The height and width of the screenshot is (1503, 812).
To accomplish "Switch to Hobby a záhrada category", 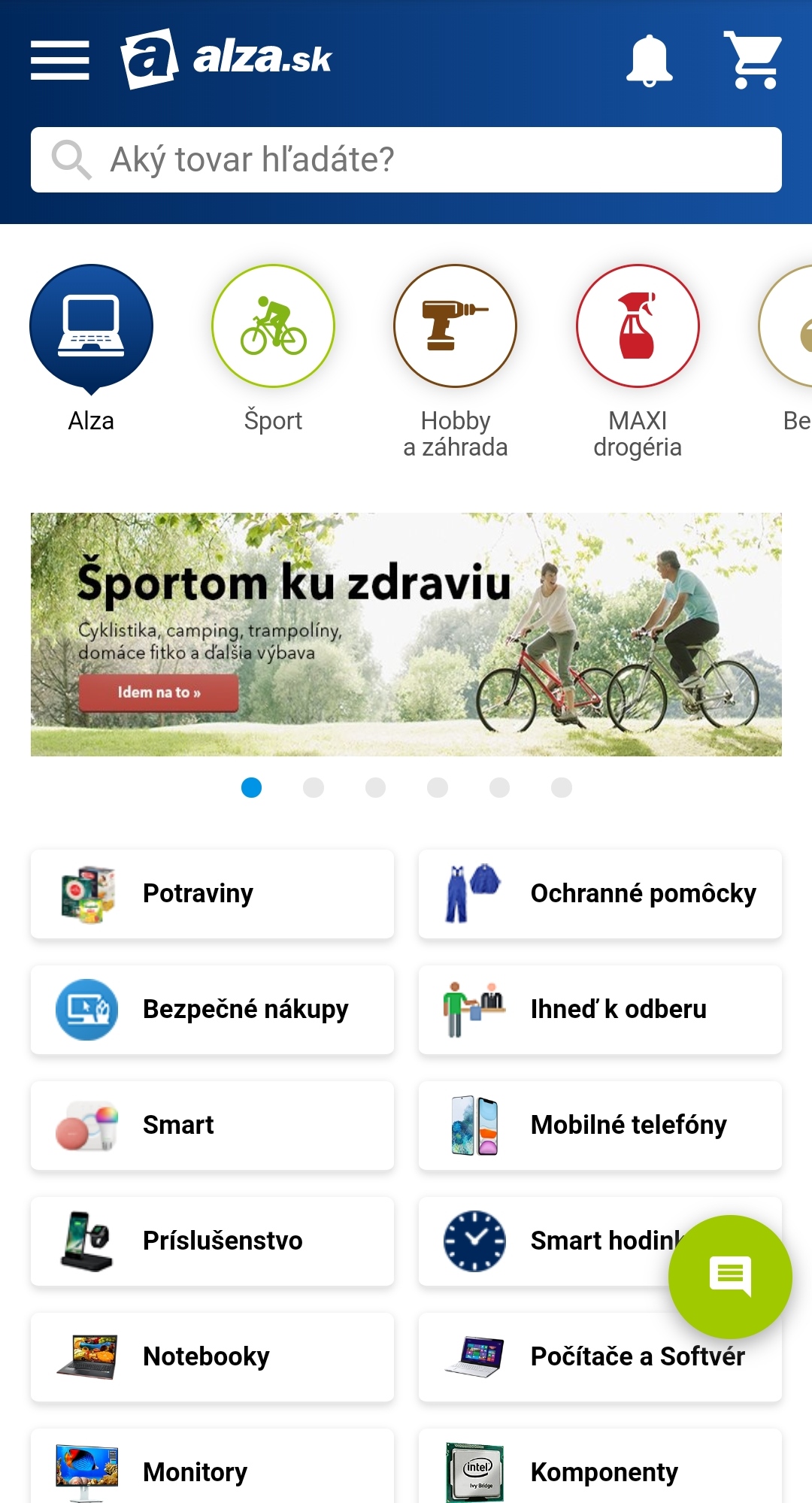I will pyautogui.click(x=455, y=326).
